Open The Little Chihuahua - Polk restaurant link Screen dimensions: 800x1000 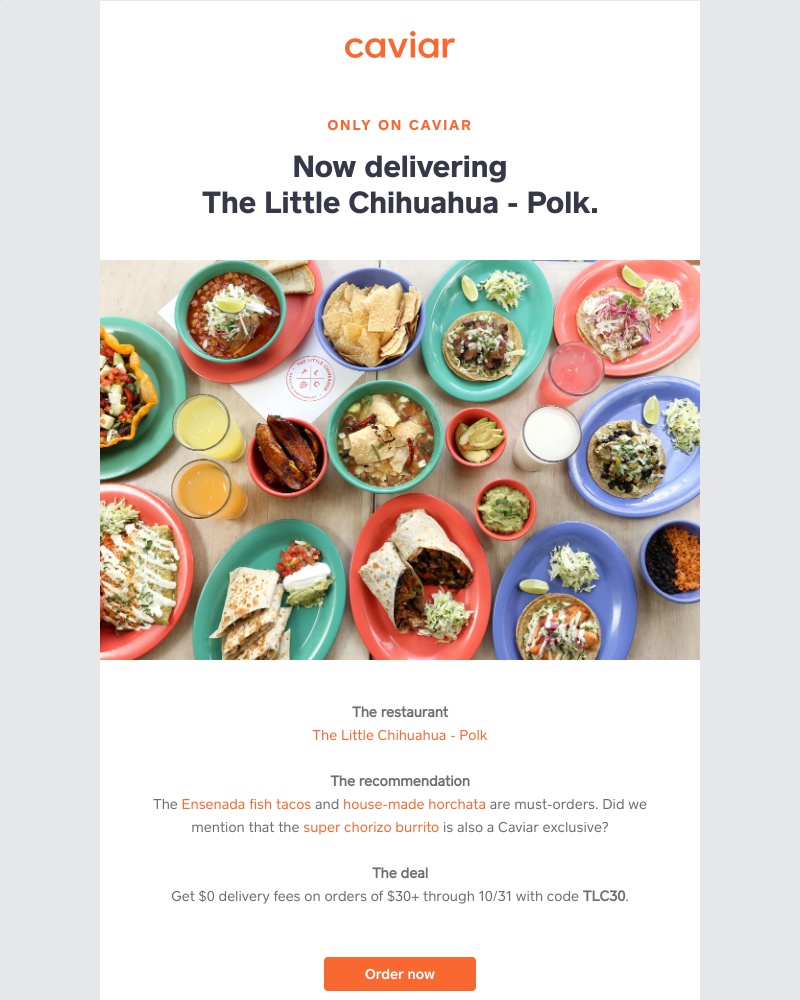399,735
